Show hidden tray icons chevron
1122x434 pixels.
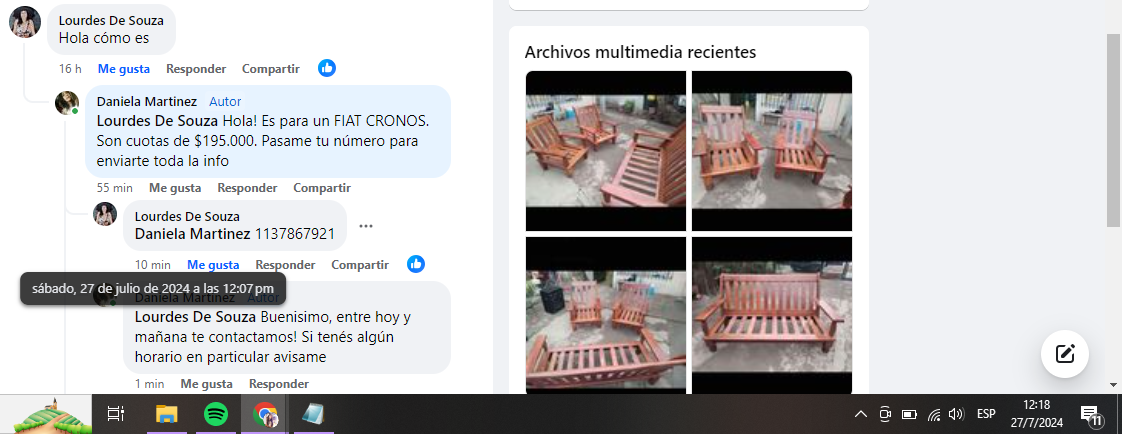tap(860, 414)
